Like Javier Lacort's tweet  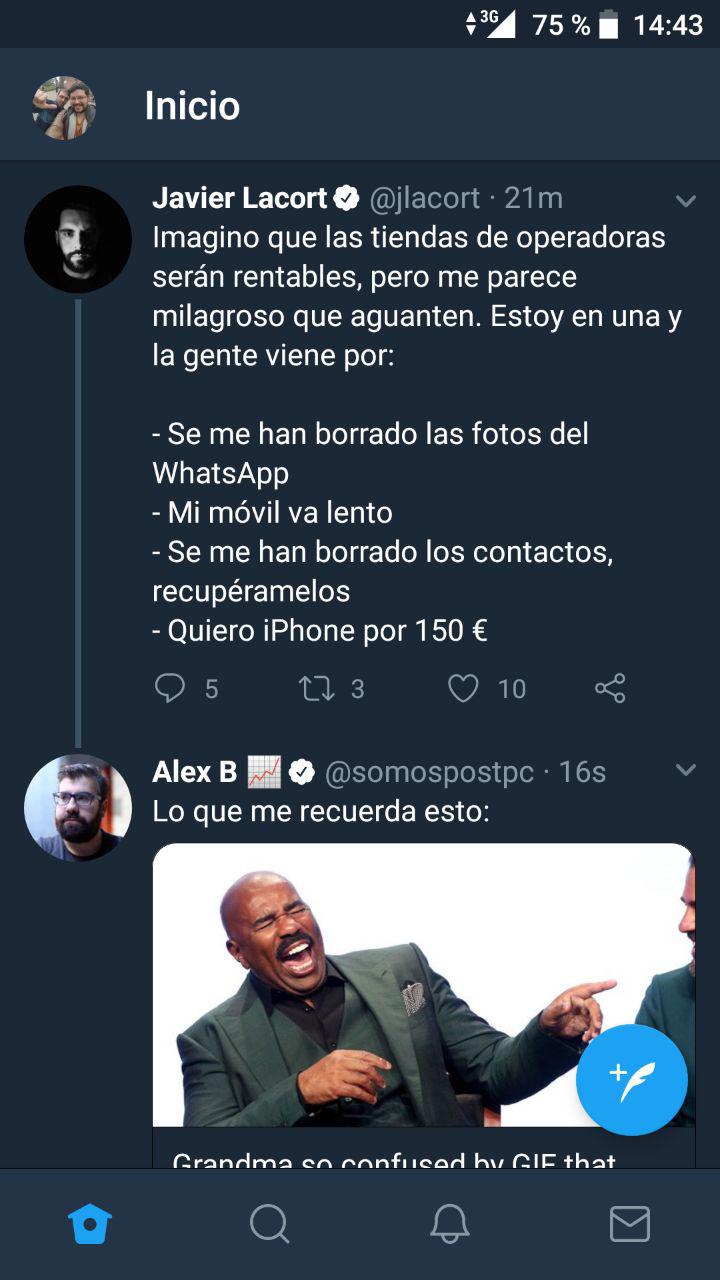tap(463, 688)
